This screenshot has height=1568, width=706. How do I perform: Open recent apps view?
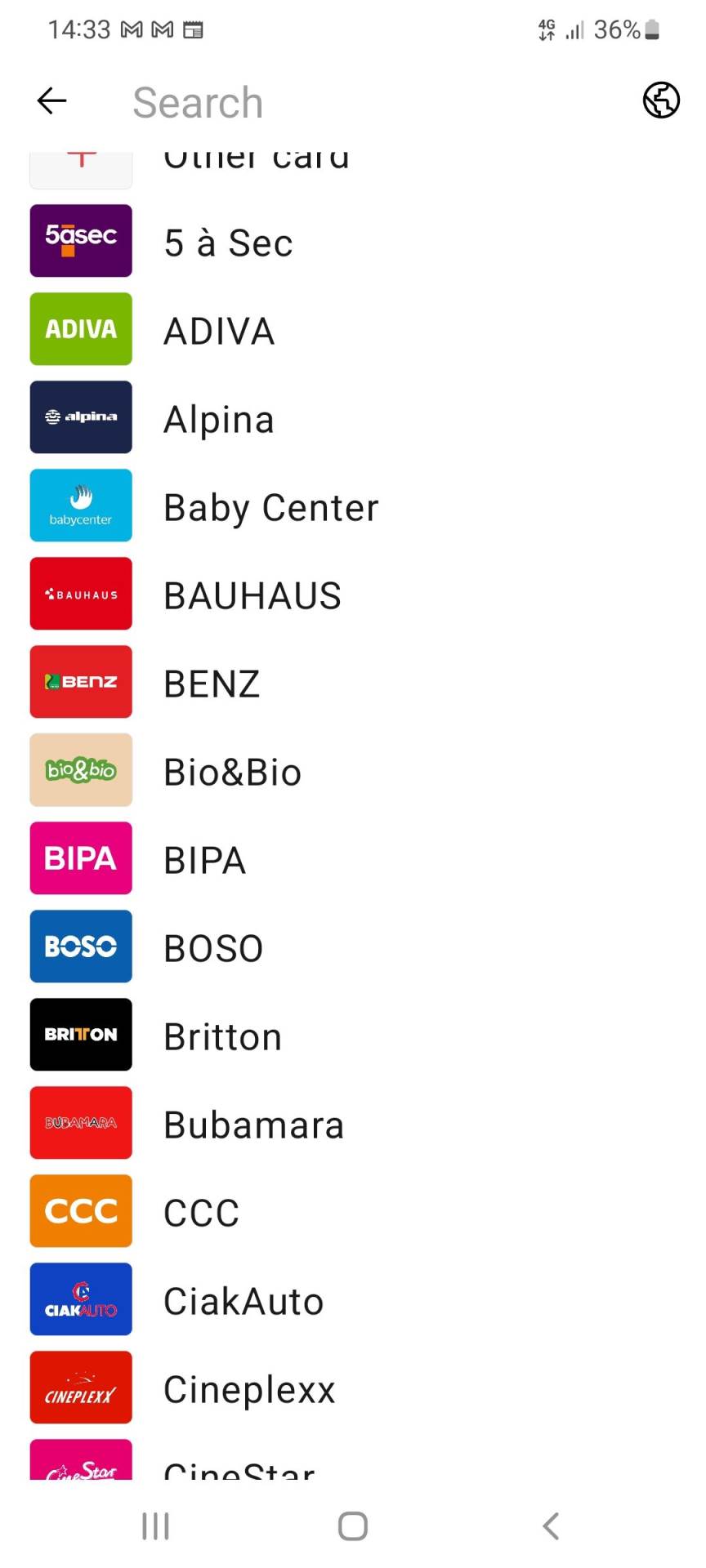pos(155,1526)
